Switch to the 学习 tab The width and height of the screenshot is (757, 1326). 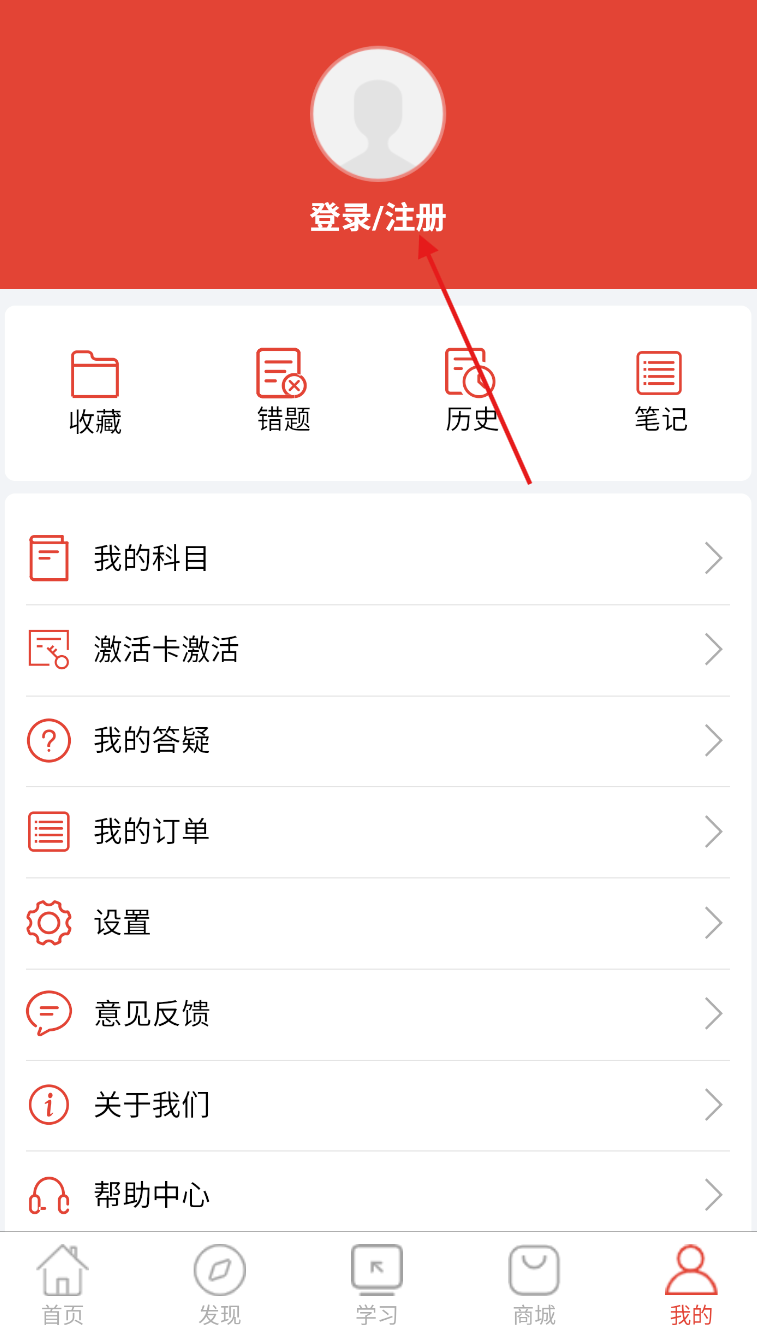(377, 1284)
